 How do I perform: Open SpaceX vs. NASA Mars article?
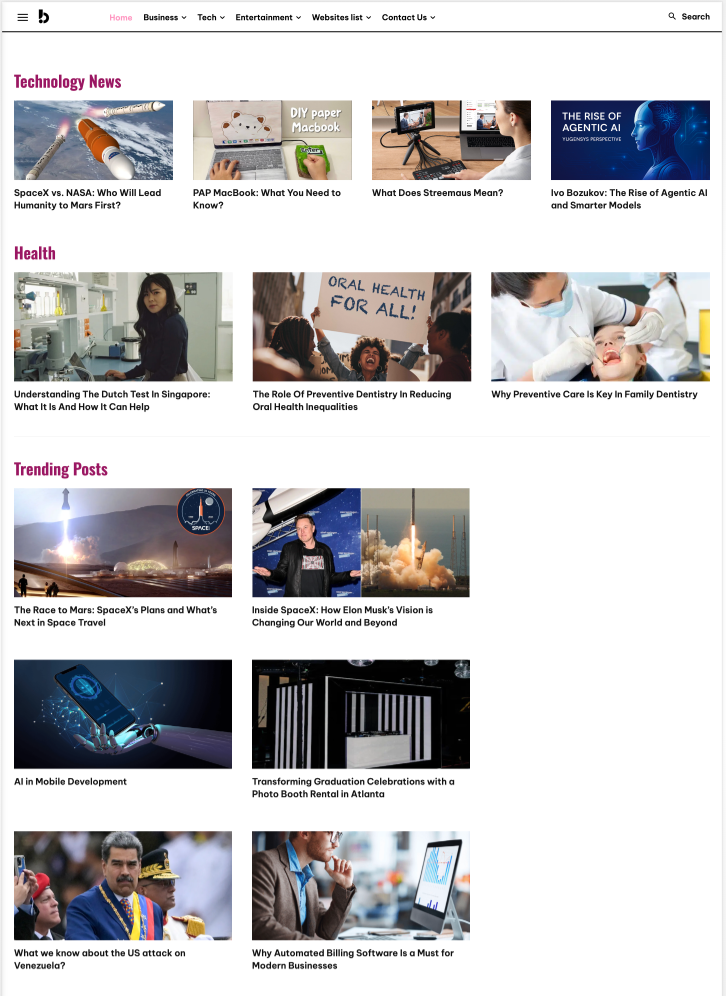coord(87,198)
